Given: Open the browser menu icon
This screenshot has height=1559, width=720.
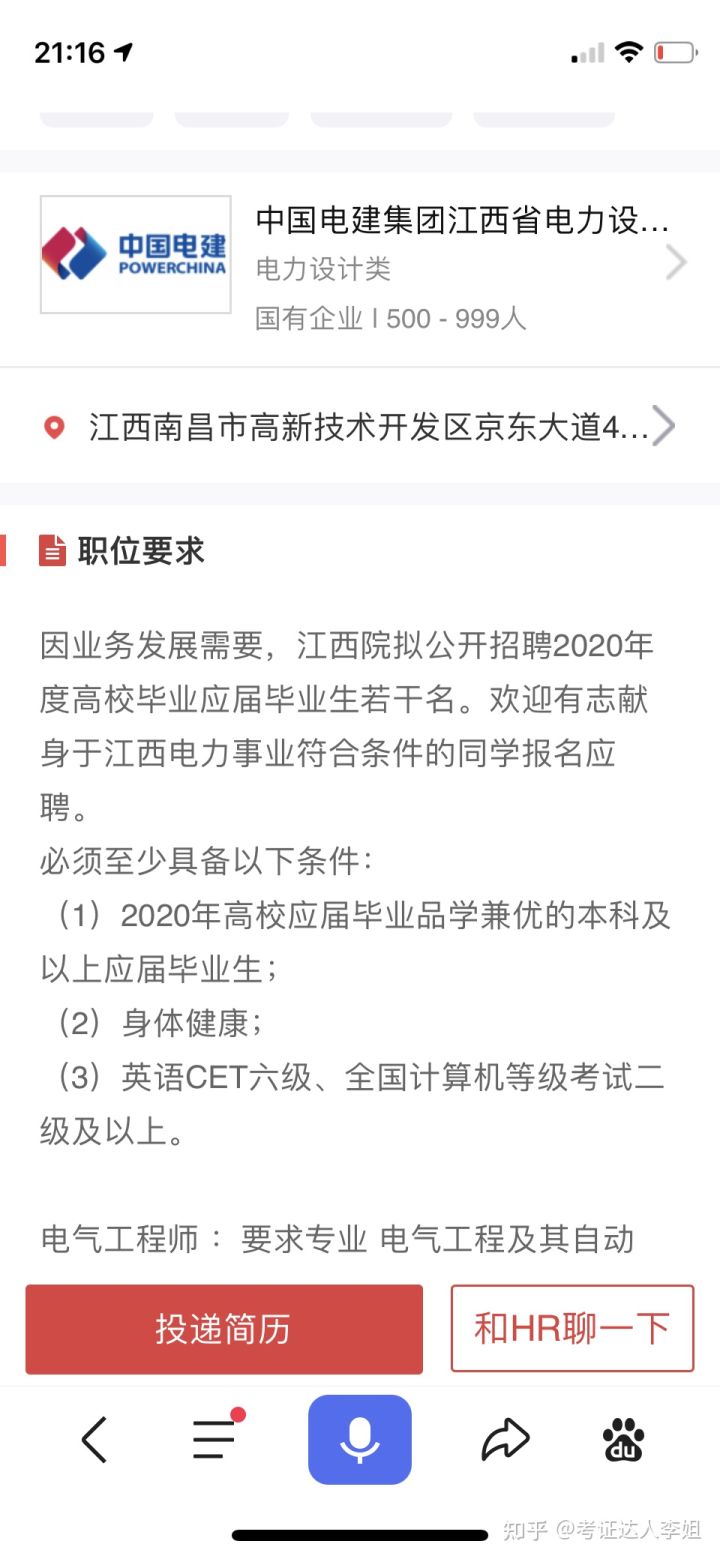Looking at the screenshot, I should pos(215,1441).
